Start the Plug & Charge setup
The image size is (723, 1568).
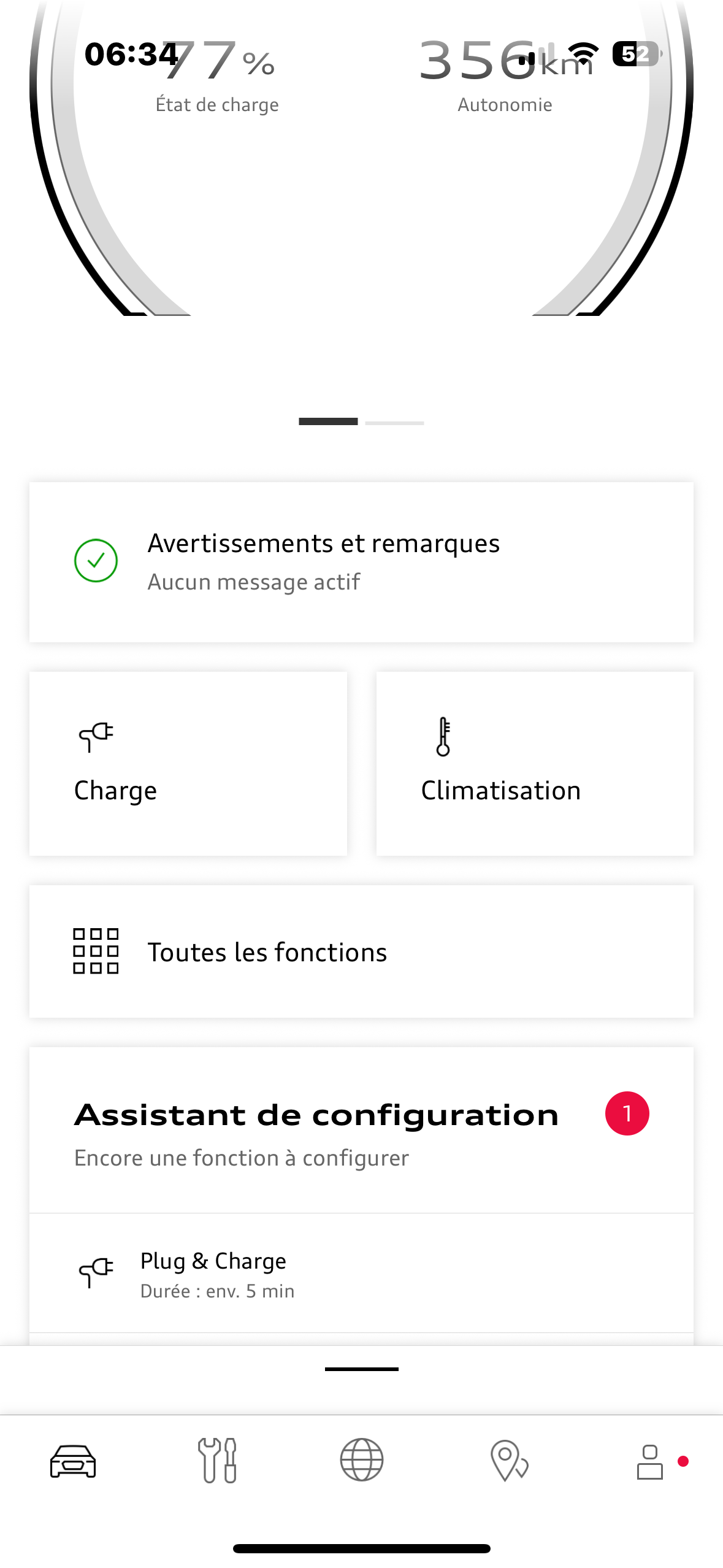click(x=361, y=1273)
